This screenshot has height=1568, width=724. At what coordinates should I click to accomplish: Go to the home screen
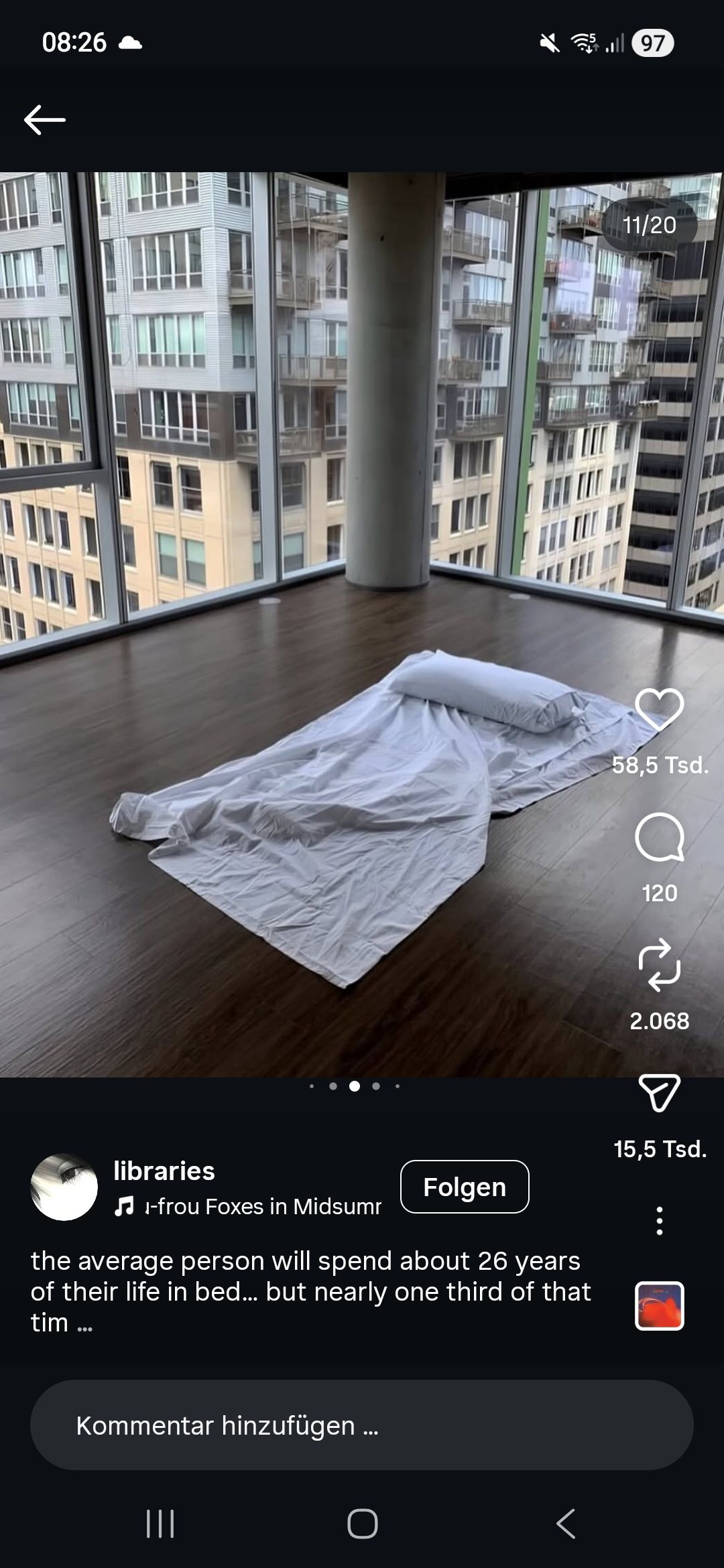[362, 1524]
